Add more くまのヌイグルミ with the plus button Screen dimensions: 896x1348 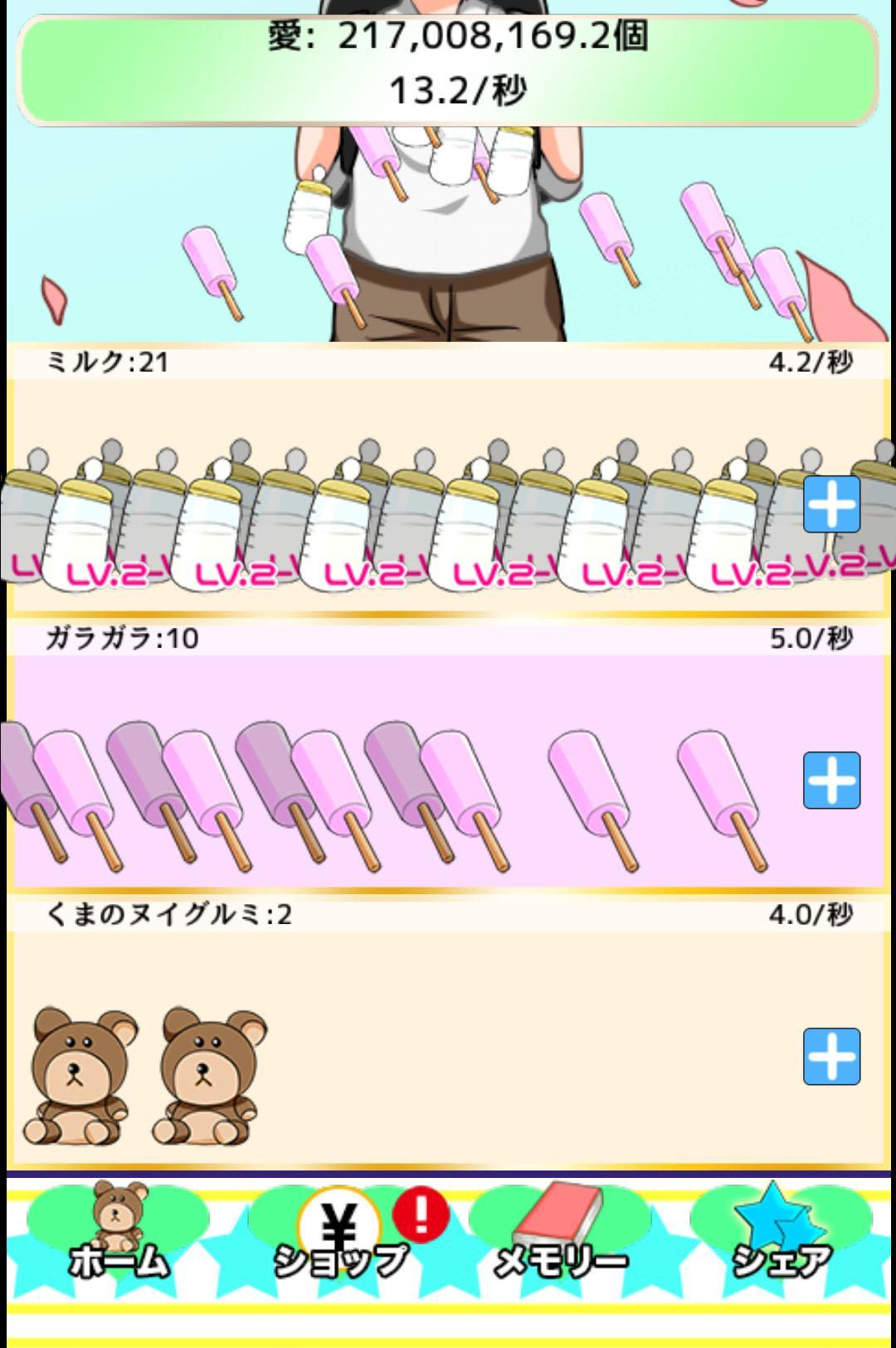(831, 1057)
